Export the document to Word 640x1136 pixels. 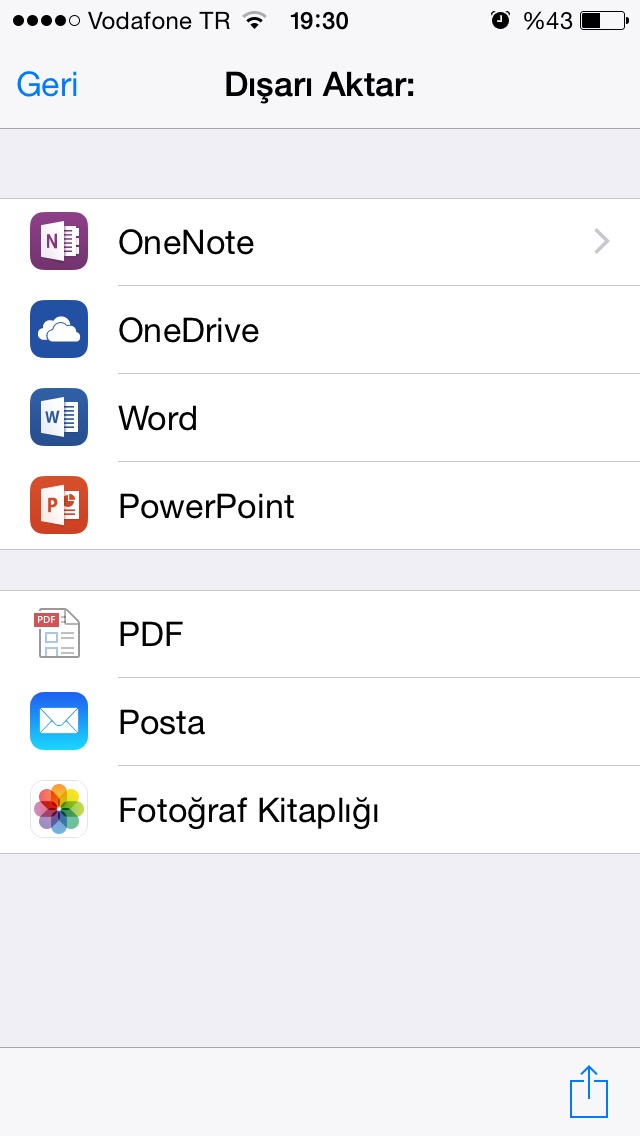pyautogui.click(x=320, y=418)
